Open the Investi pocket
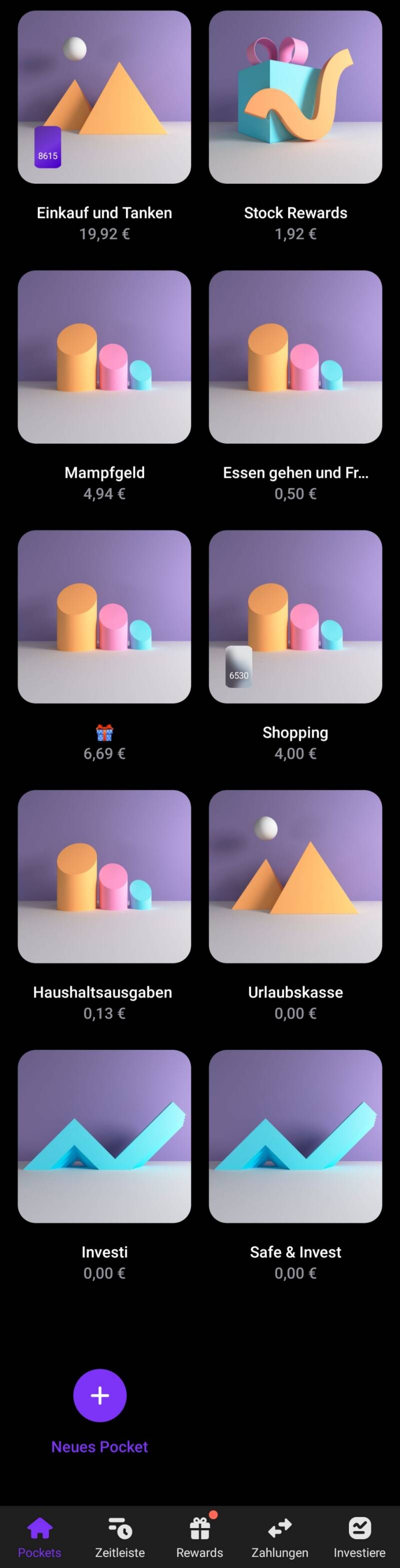 (x=104, y=1136)
